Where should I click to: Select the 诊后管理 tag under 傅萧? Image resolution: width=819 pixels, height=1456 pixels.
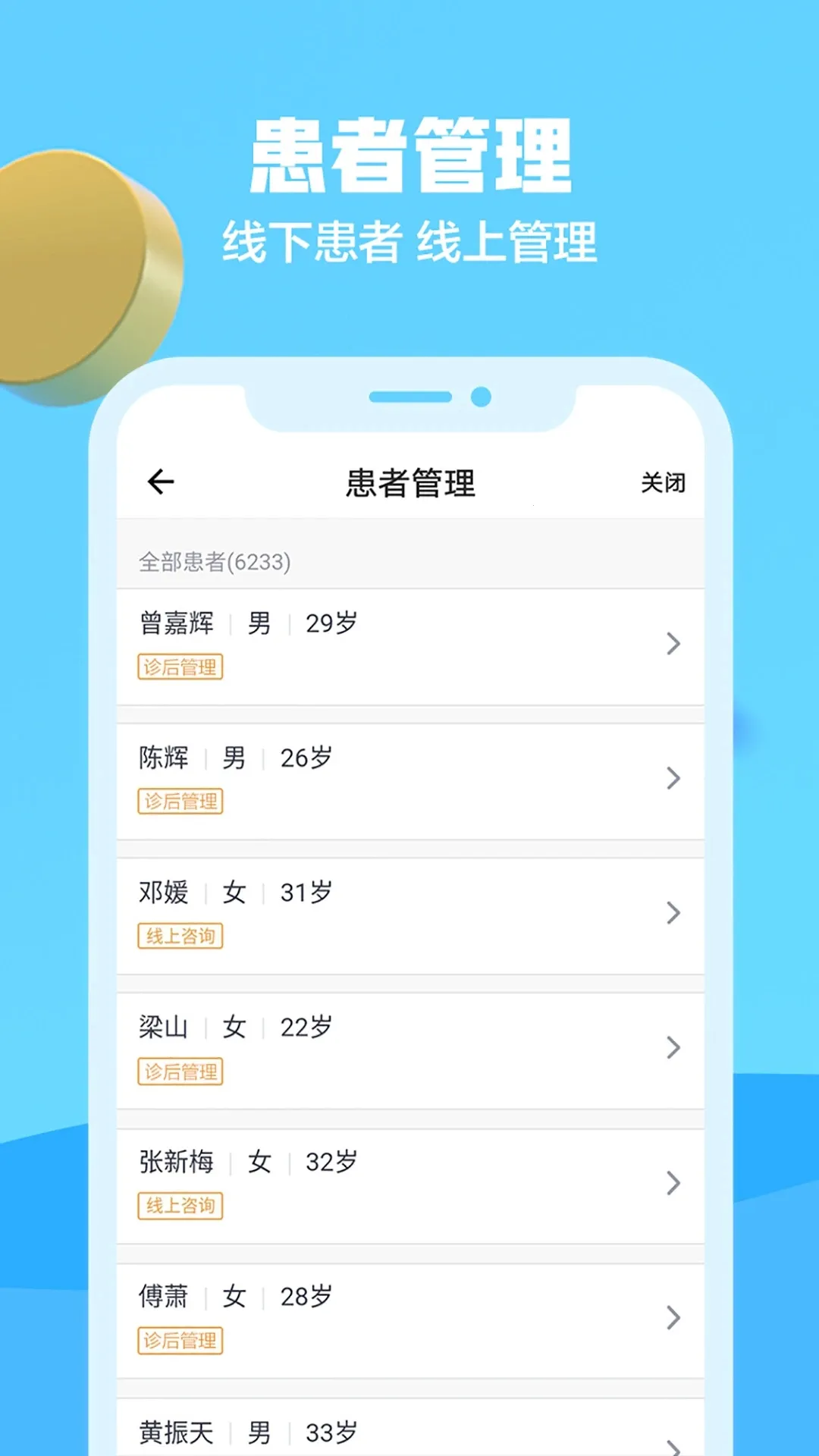(x=180, y=1340)
